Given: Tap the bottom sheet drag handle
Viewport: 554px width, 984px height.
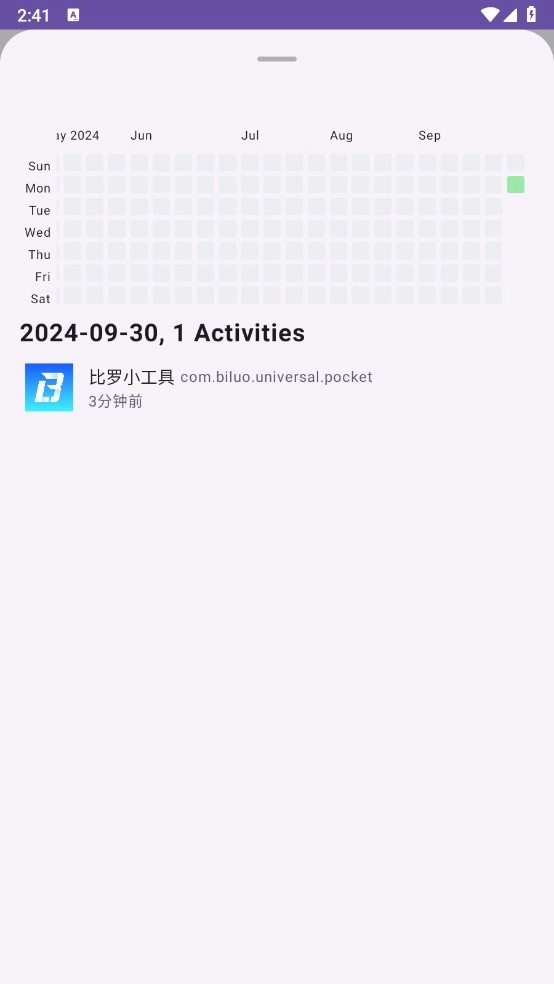Looking at the screenshot, I should click(x=277, y=59).
